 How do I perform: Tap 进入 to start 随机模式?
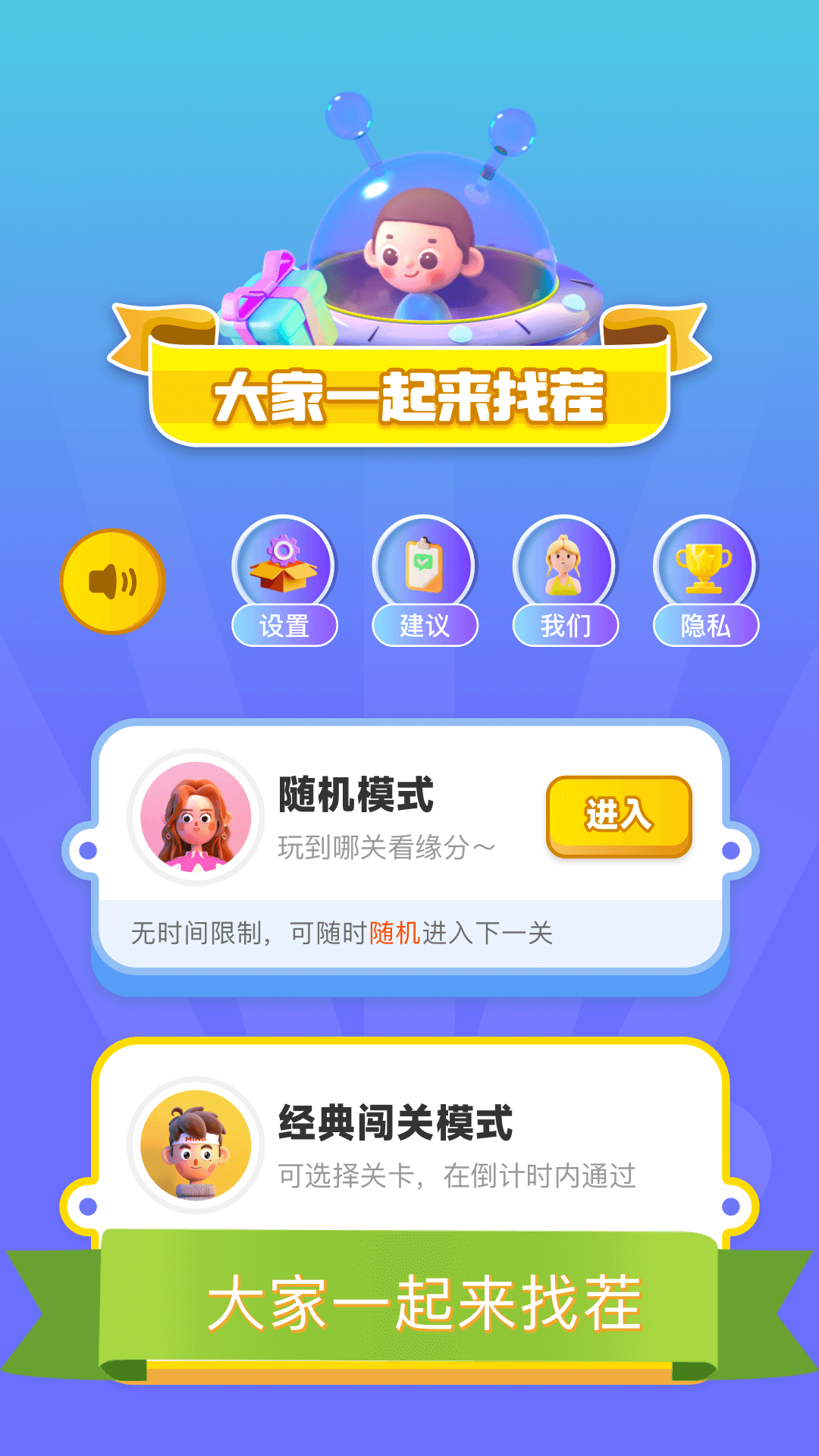[x=619, y=816]
